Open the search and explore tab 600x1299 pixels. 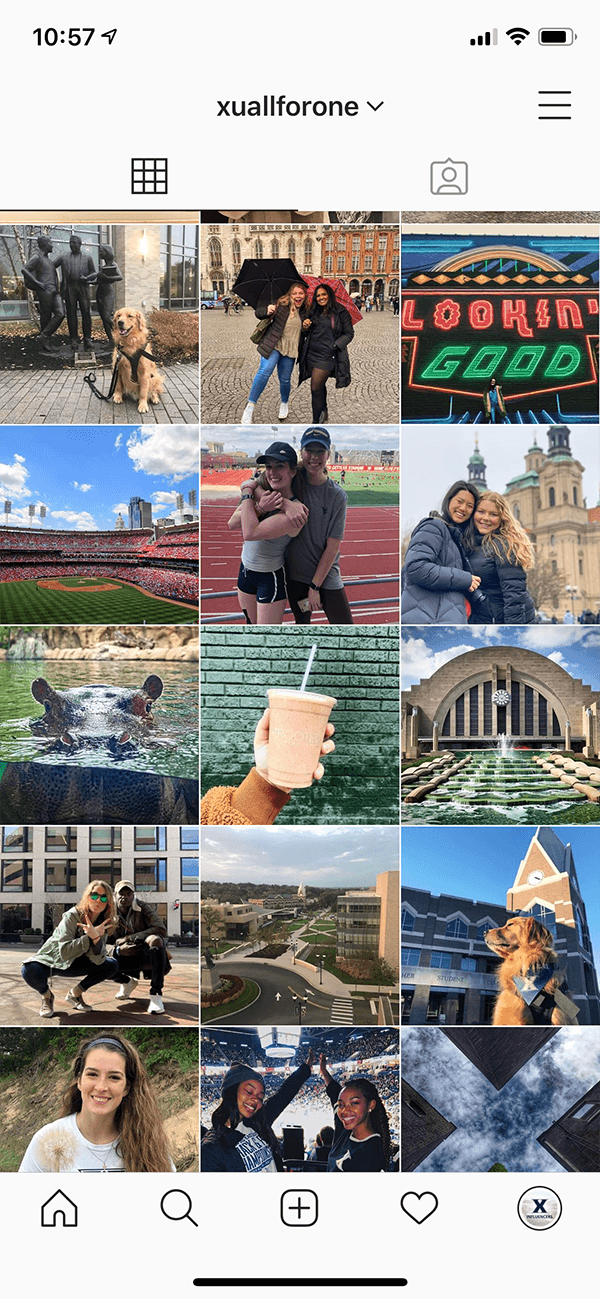[179, 1209]
